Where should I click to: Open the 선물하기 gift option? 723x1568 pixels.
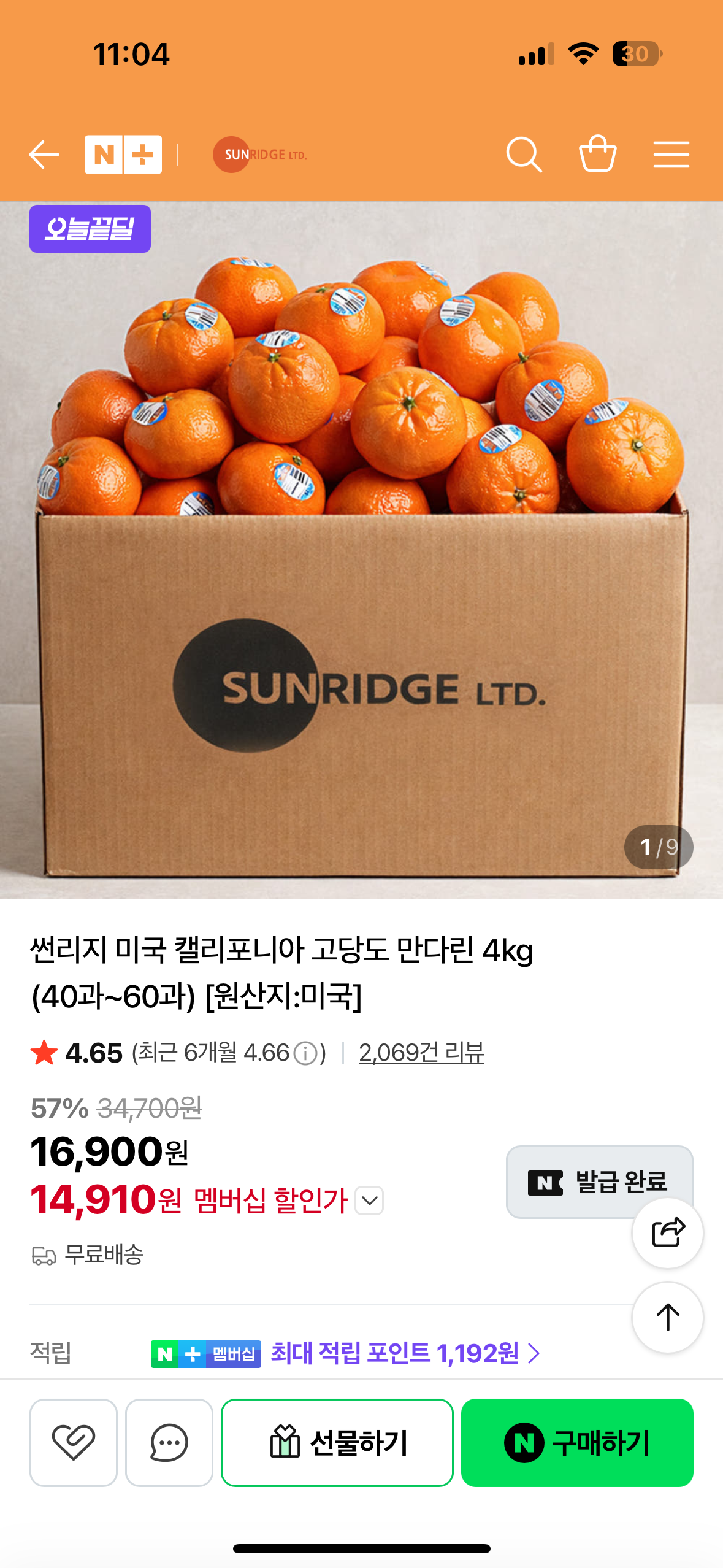pyautogui.click(x=336, y=1442)
